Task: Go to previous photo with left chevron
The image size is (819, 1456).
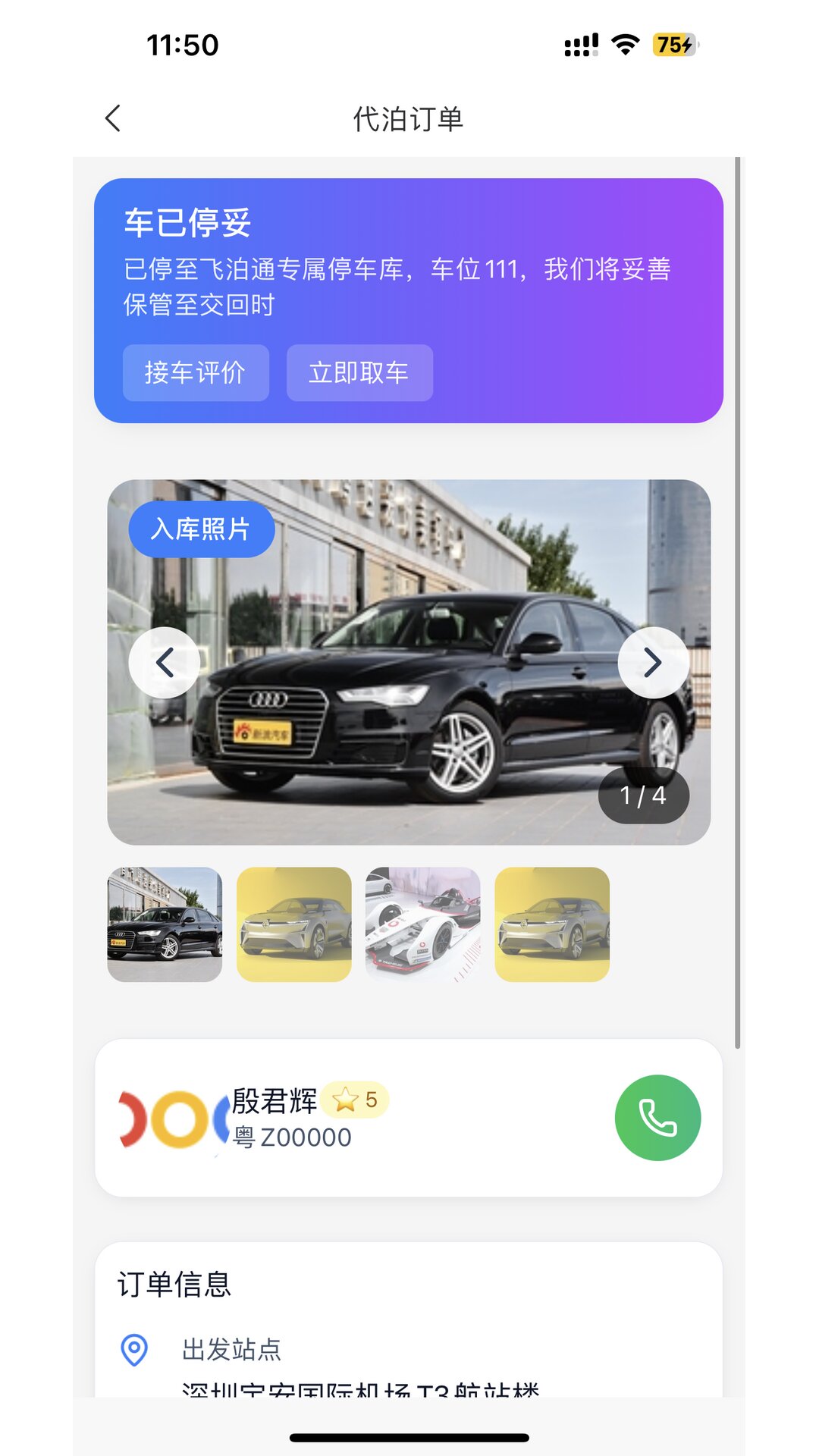Action: [165, 662]
